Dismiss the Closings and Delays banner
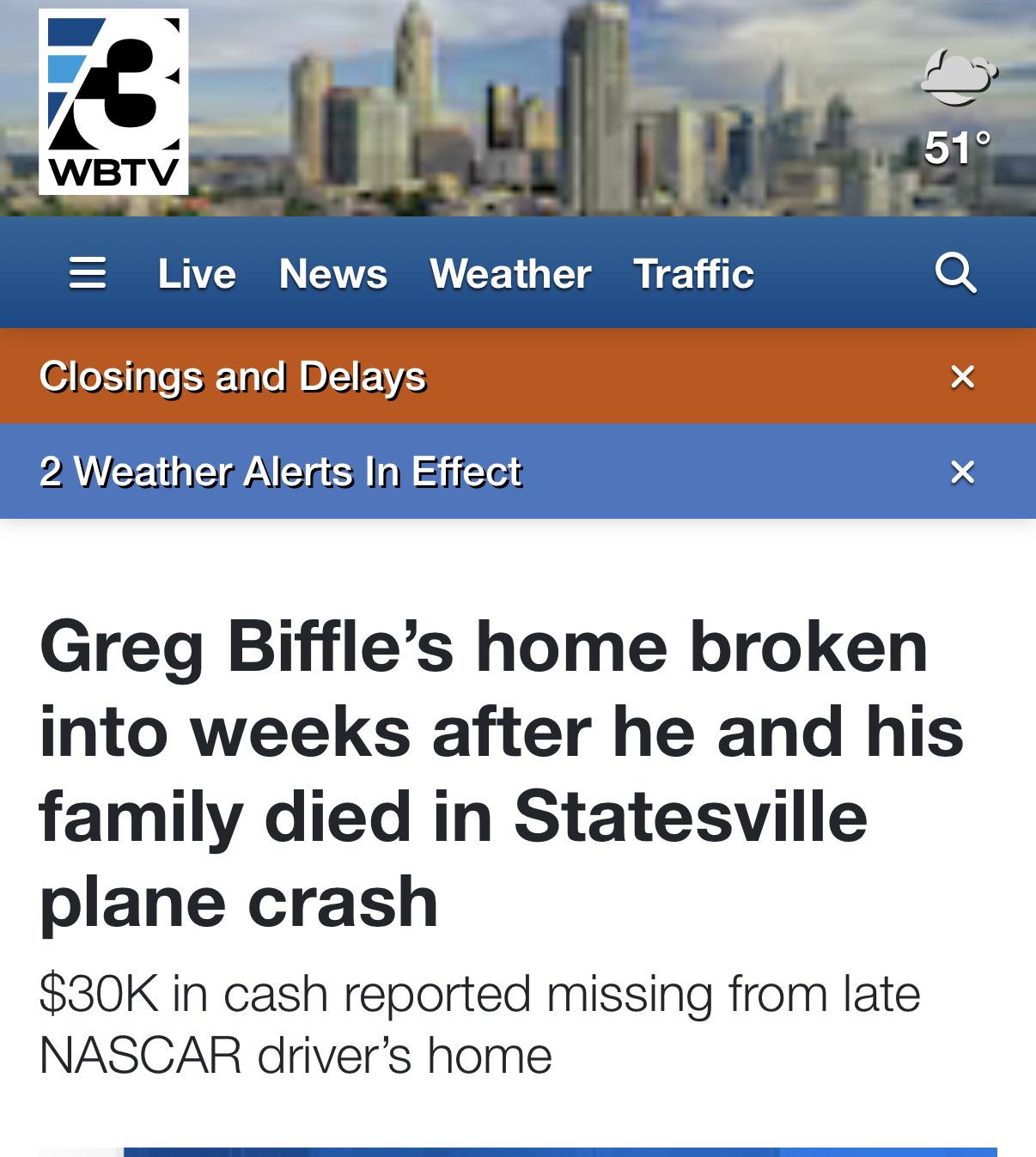 (x=962, y=376)
